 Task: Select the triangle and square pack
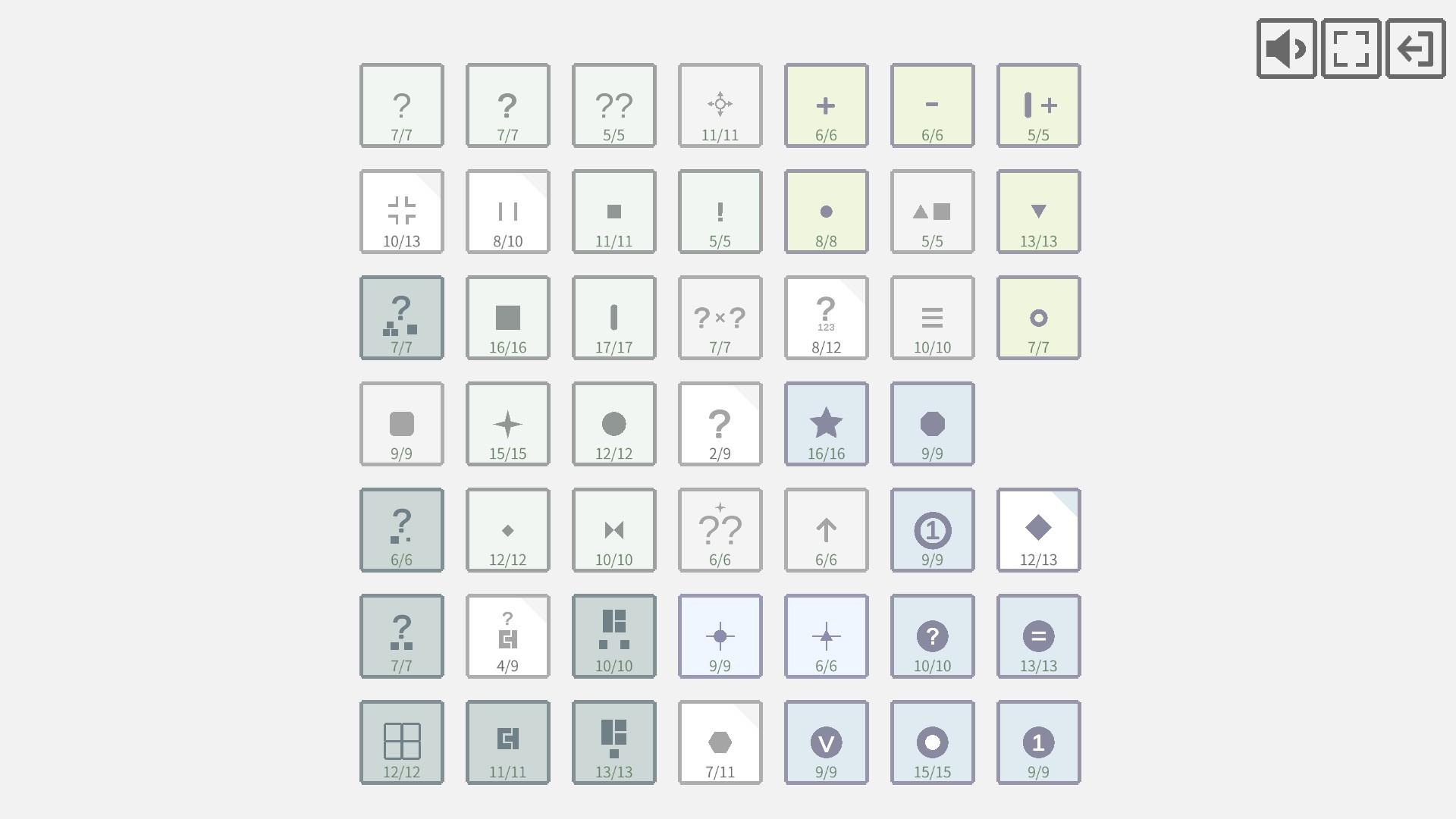point(932,212)
